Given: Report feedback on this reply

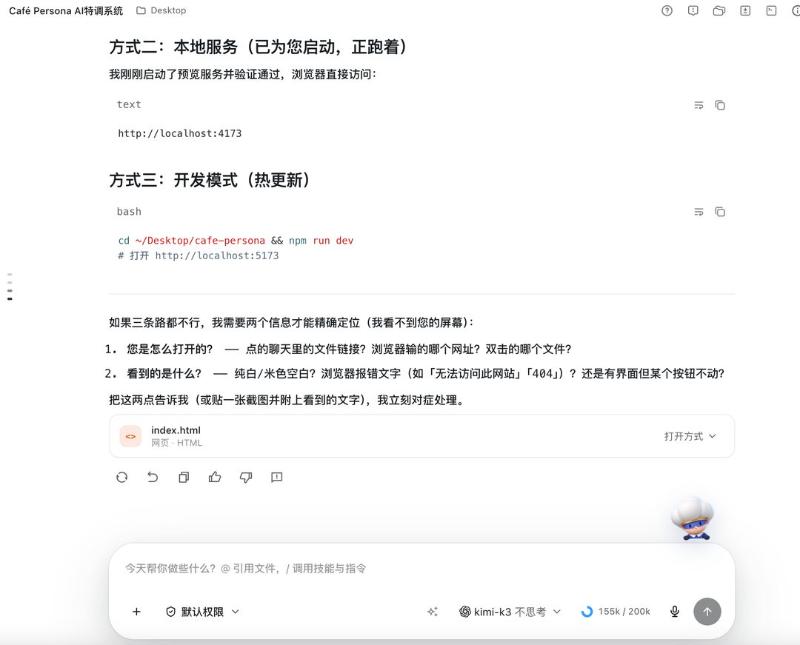Looking at the screenshot, I should point(277,477).
